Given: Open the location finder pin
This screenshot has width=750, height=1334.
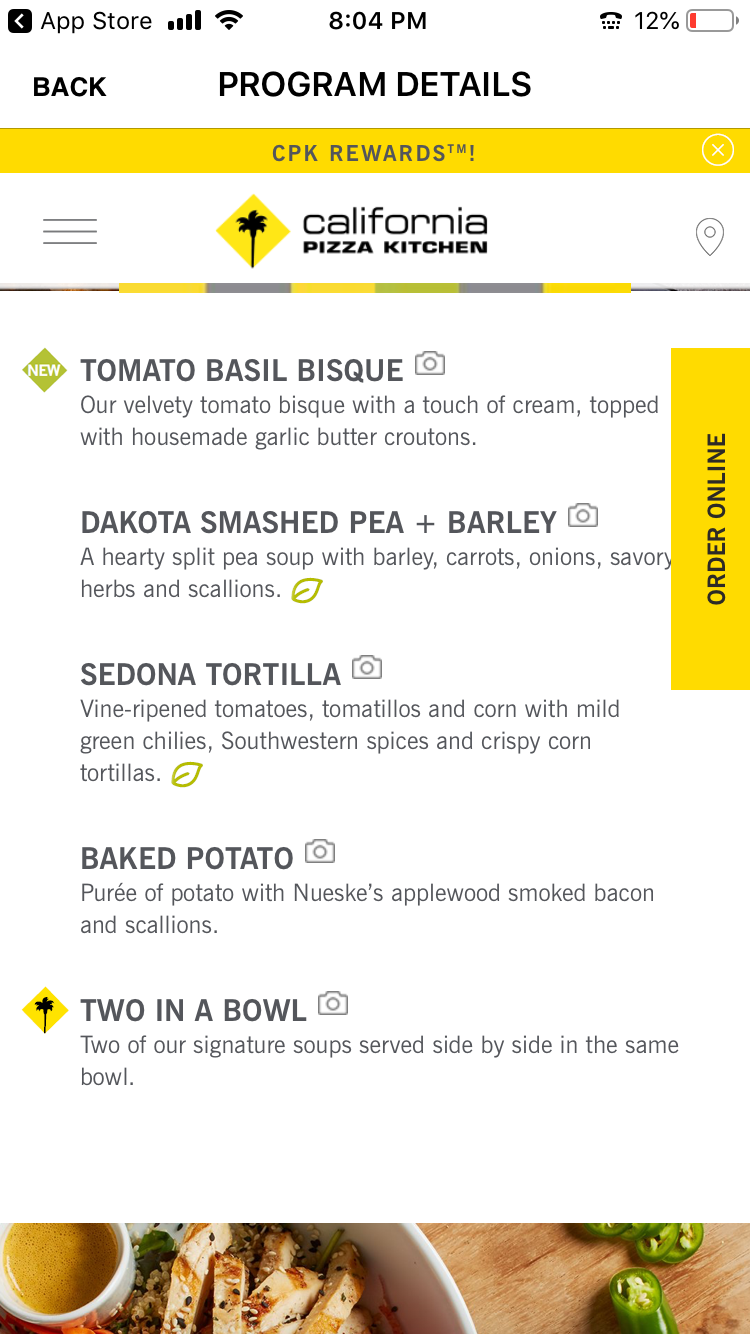Looking at the screenshot, I should point(709,236).
